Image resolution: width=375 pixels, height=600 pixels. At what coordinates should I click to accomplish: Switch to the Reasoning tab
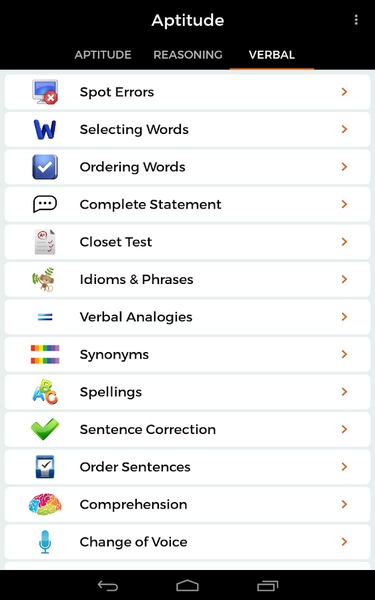(188, 55)
